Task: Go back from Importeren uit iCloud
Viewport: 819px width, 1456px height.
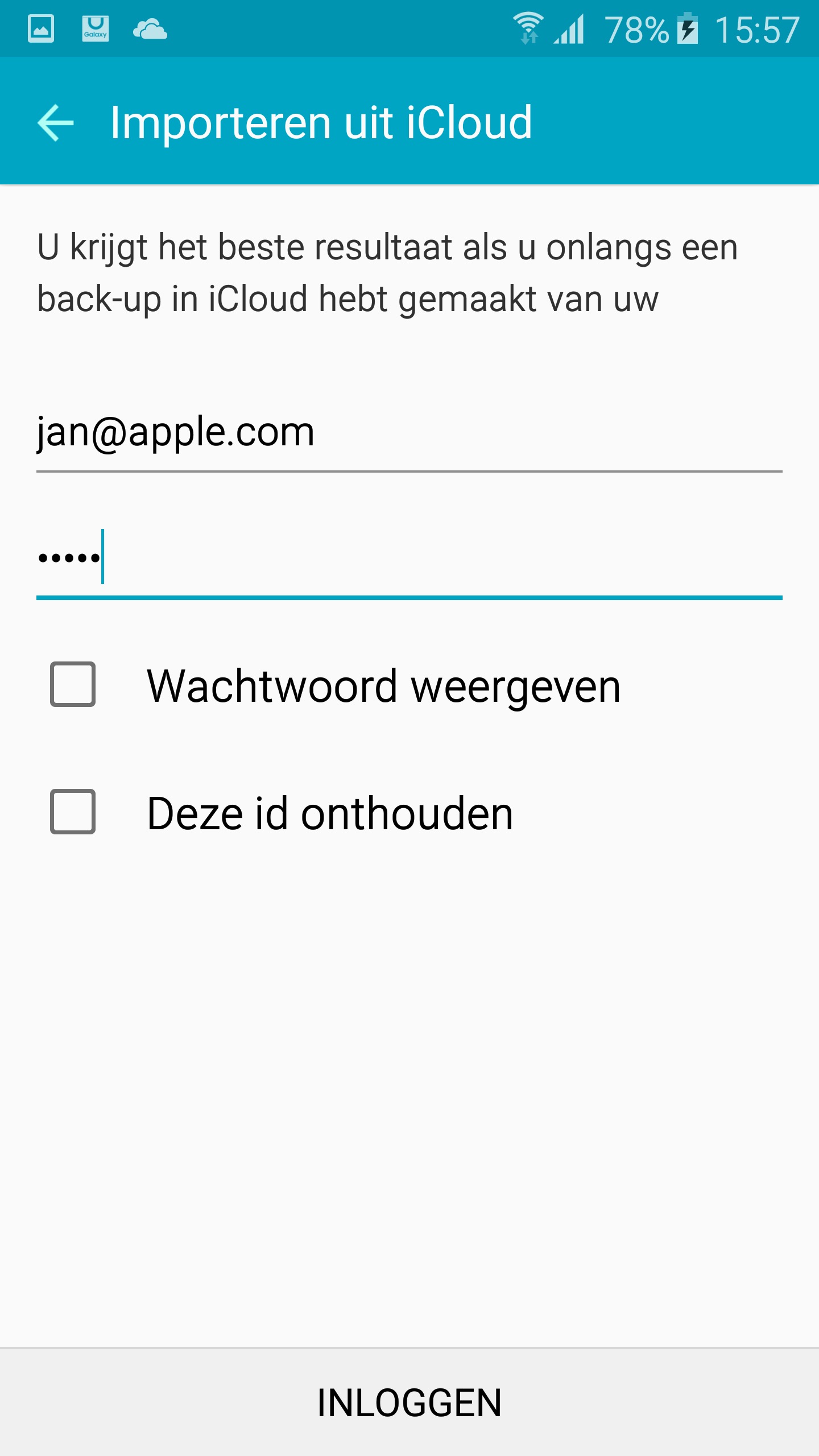Action: pyautogui.click(x=55, y=122)
